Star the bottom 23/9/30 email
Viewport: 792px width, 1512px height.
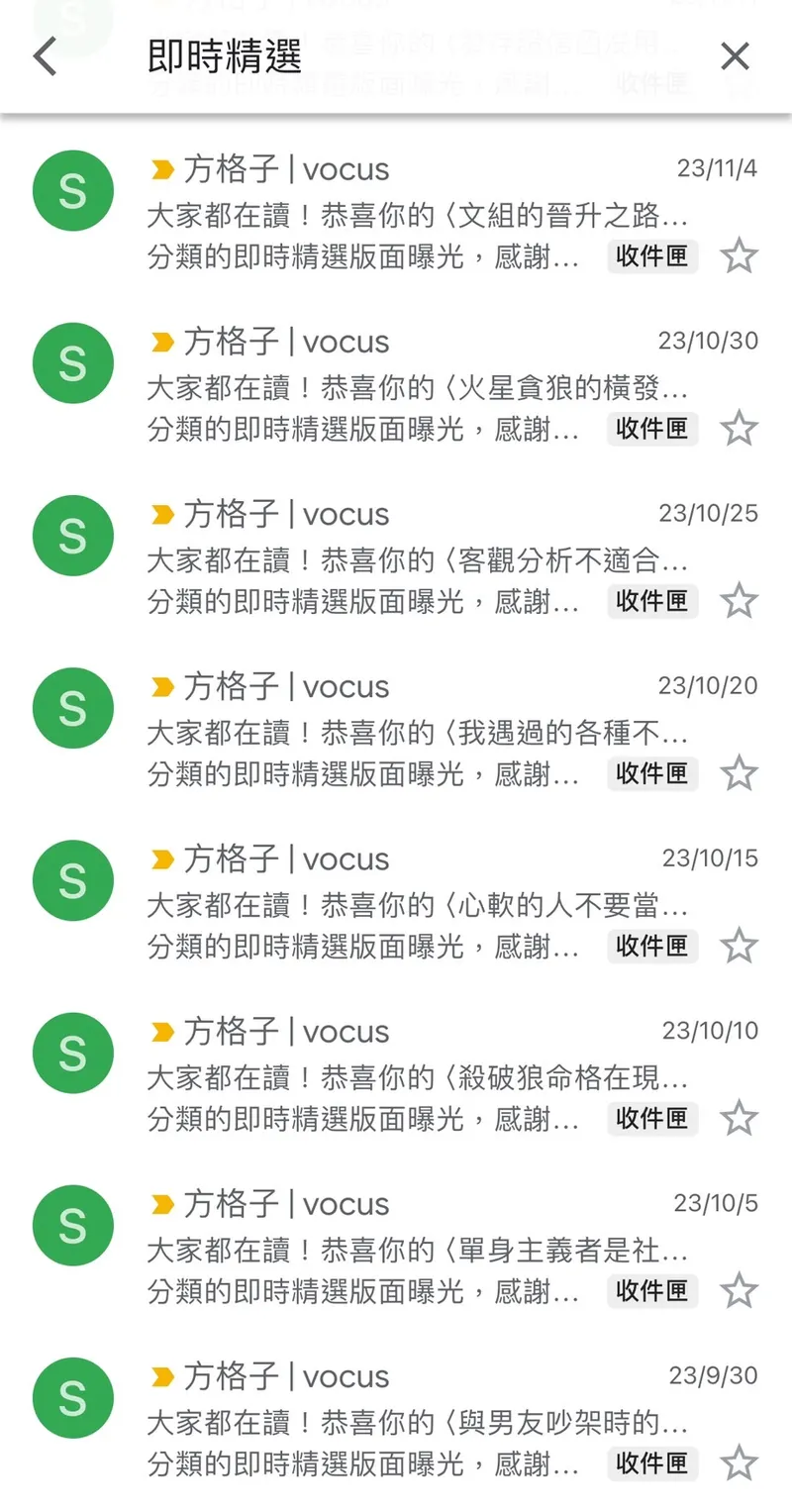740,1463
